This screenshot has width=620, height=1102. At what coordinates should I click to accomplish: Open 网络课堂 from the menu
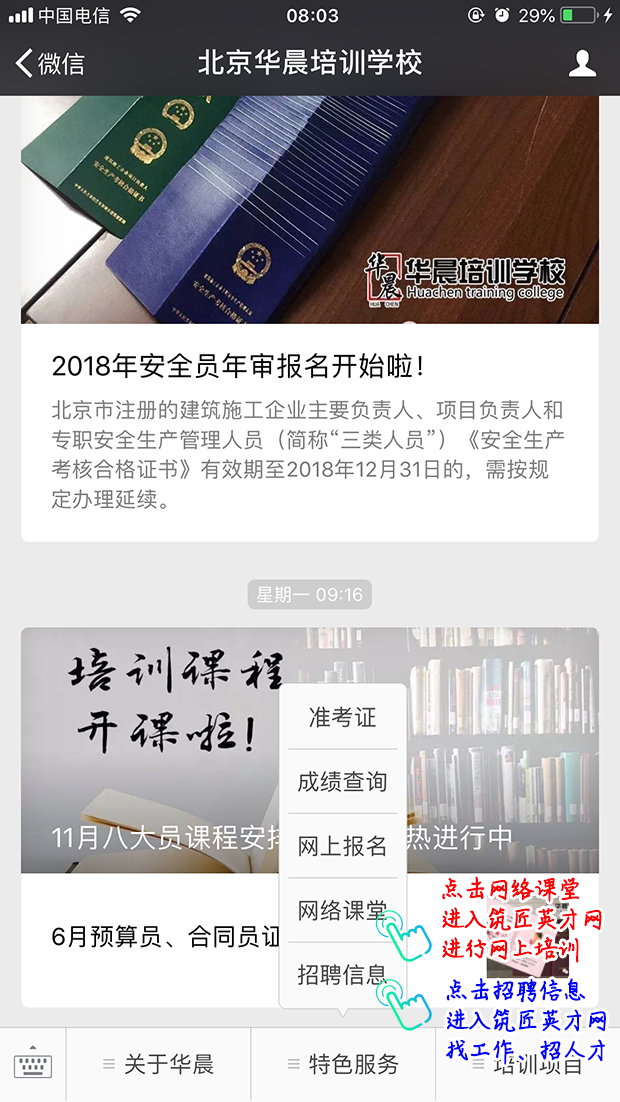(342, 910)
